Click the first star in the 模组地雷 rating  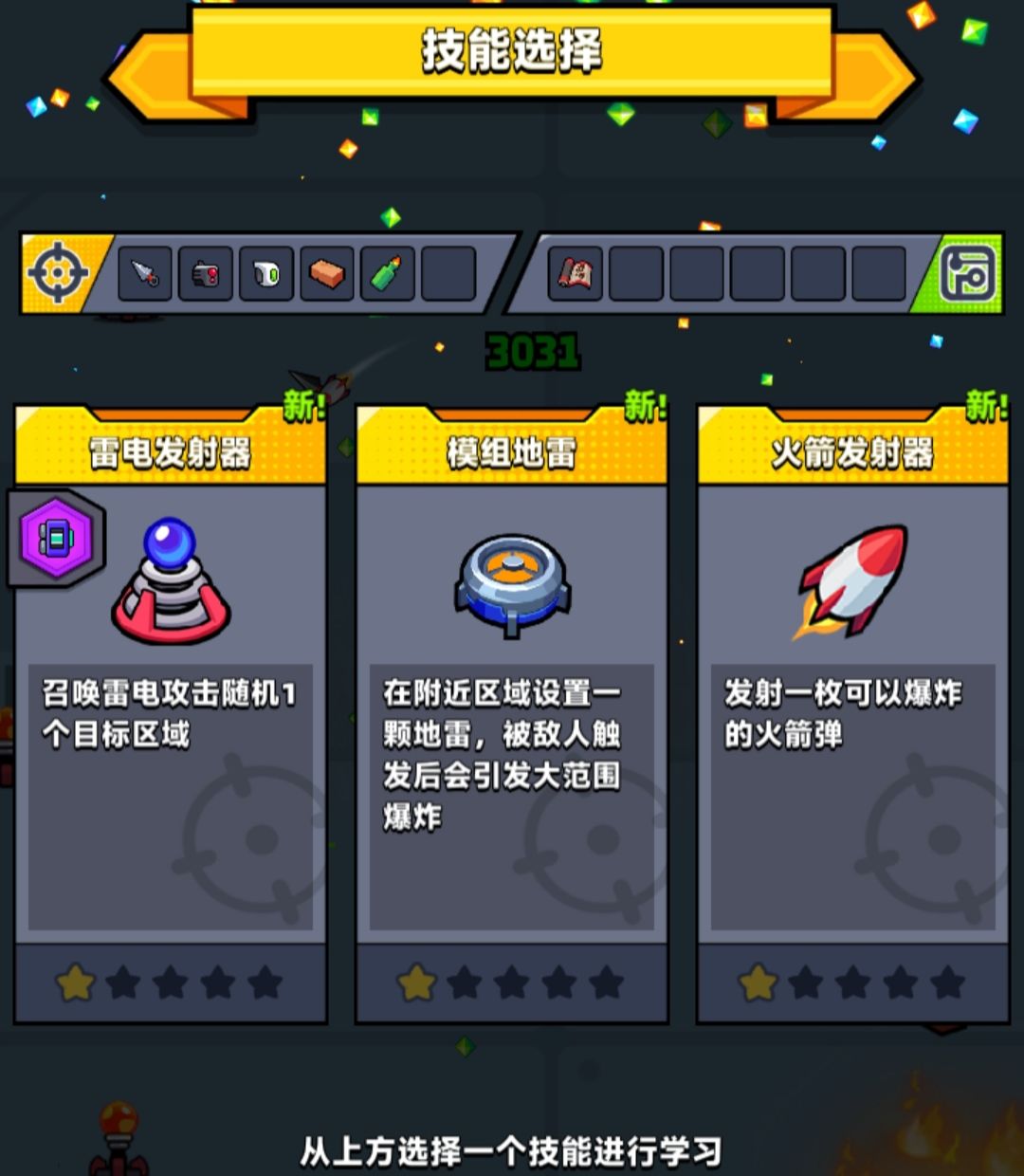(416, 983)
